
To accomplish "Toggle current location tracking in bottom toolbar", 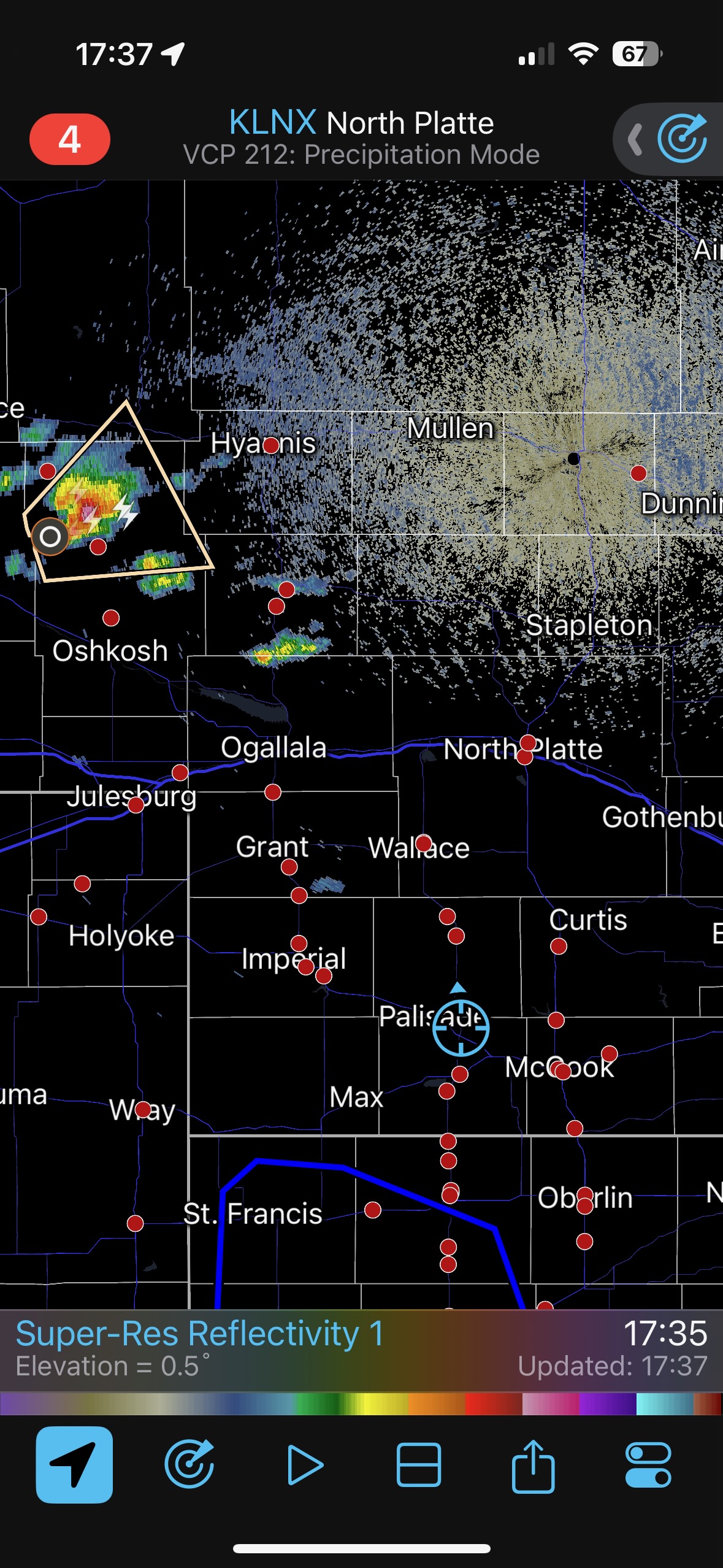I will pyautogui.click(x=74, y=1464).
